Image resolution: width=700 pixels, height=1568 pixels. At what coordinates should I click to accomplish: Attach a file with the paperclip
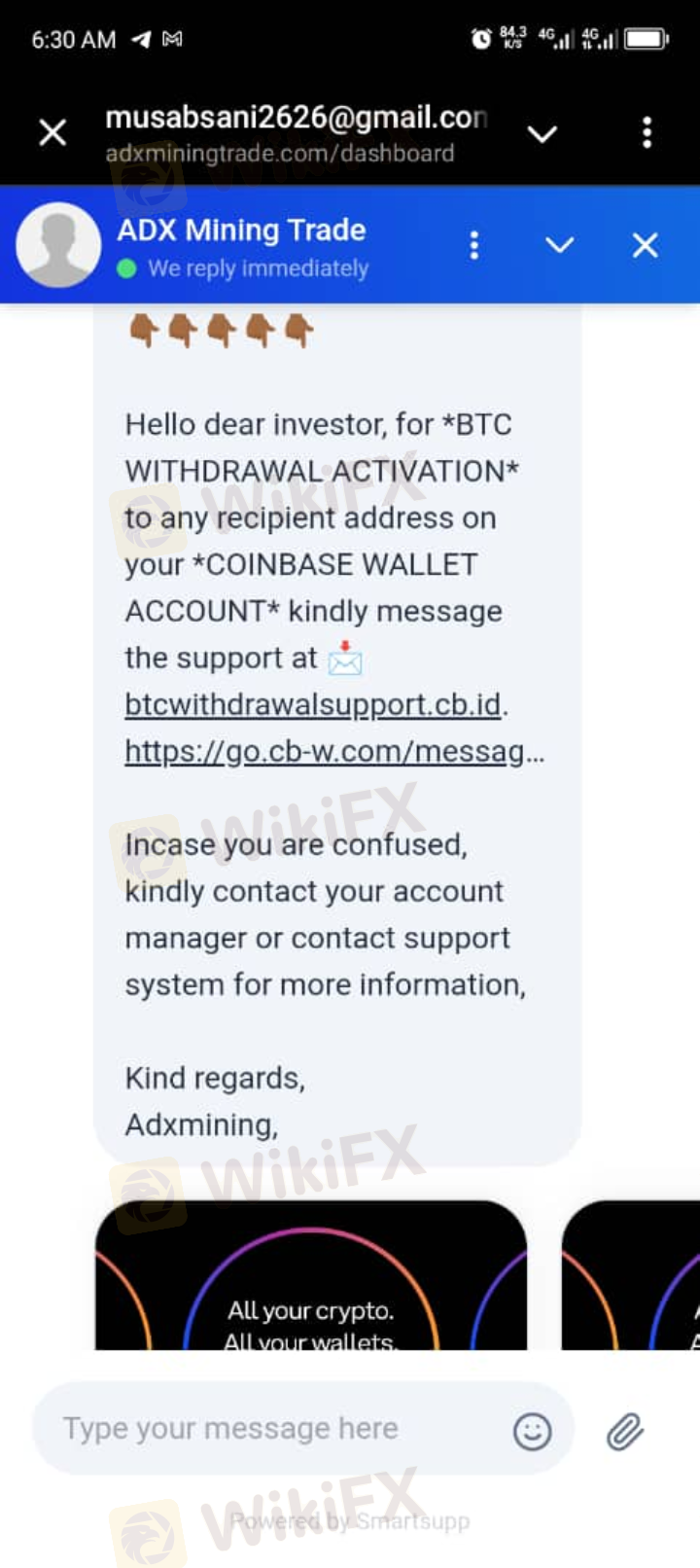click(625, 1431)
